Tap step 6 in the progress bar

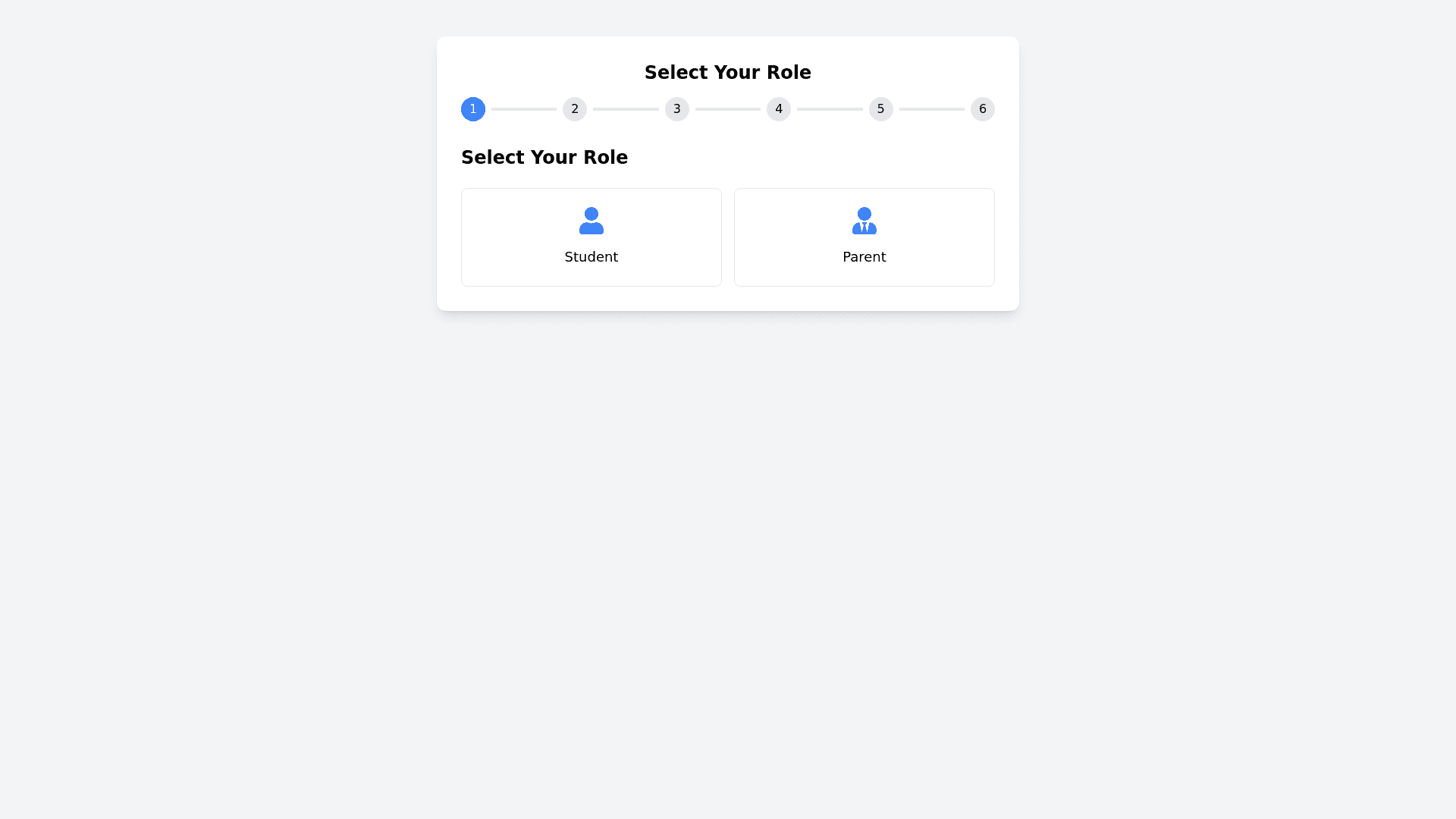(x=982, y=109)
